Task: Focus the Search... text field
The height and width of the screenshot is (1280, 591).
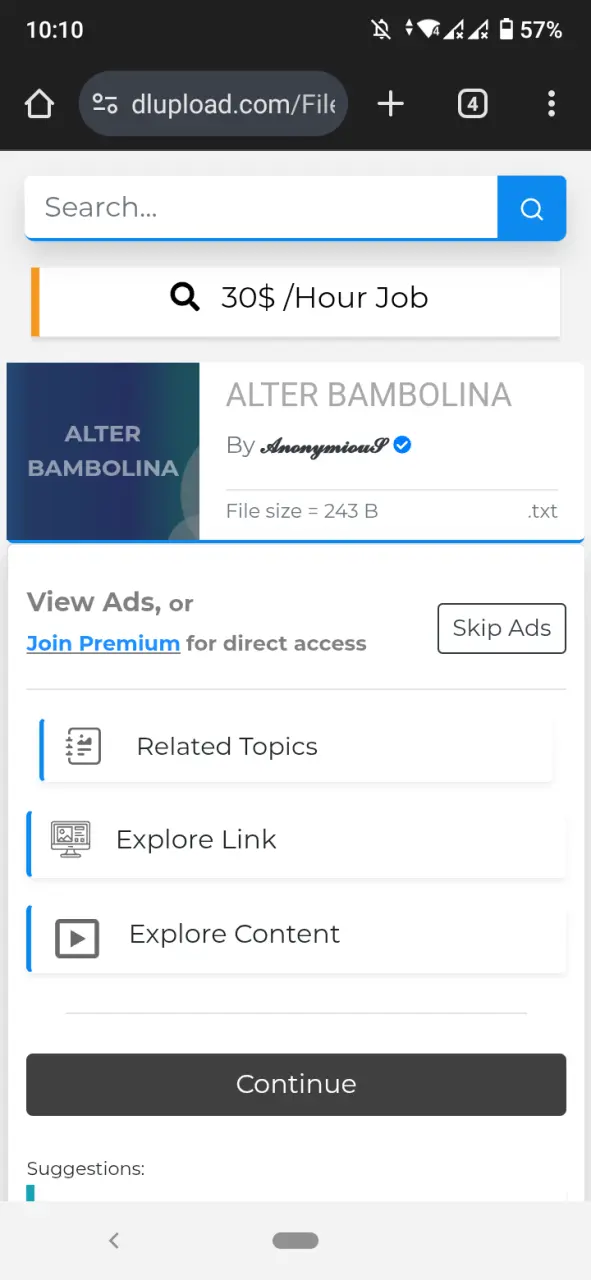Action: tap(261, 208)
